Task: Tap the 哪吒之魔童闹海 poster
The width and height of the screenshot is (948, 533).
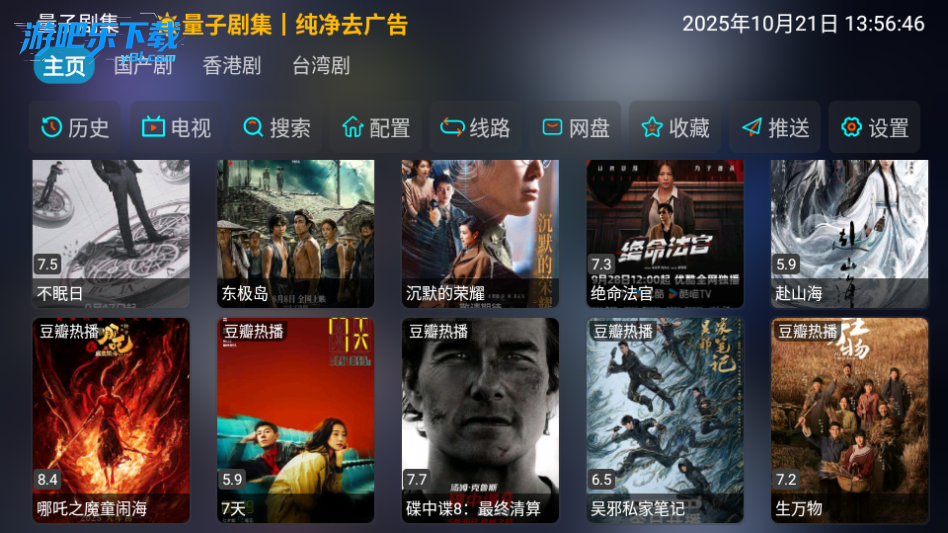Action: click(x=111, y=420)
